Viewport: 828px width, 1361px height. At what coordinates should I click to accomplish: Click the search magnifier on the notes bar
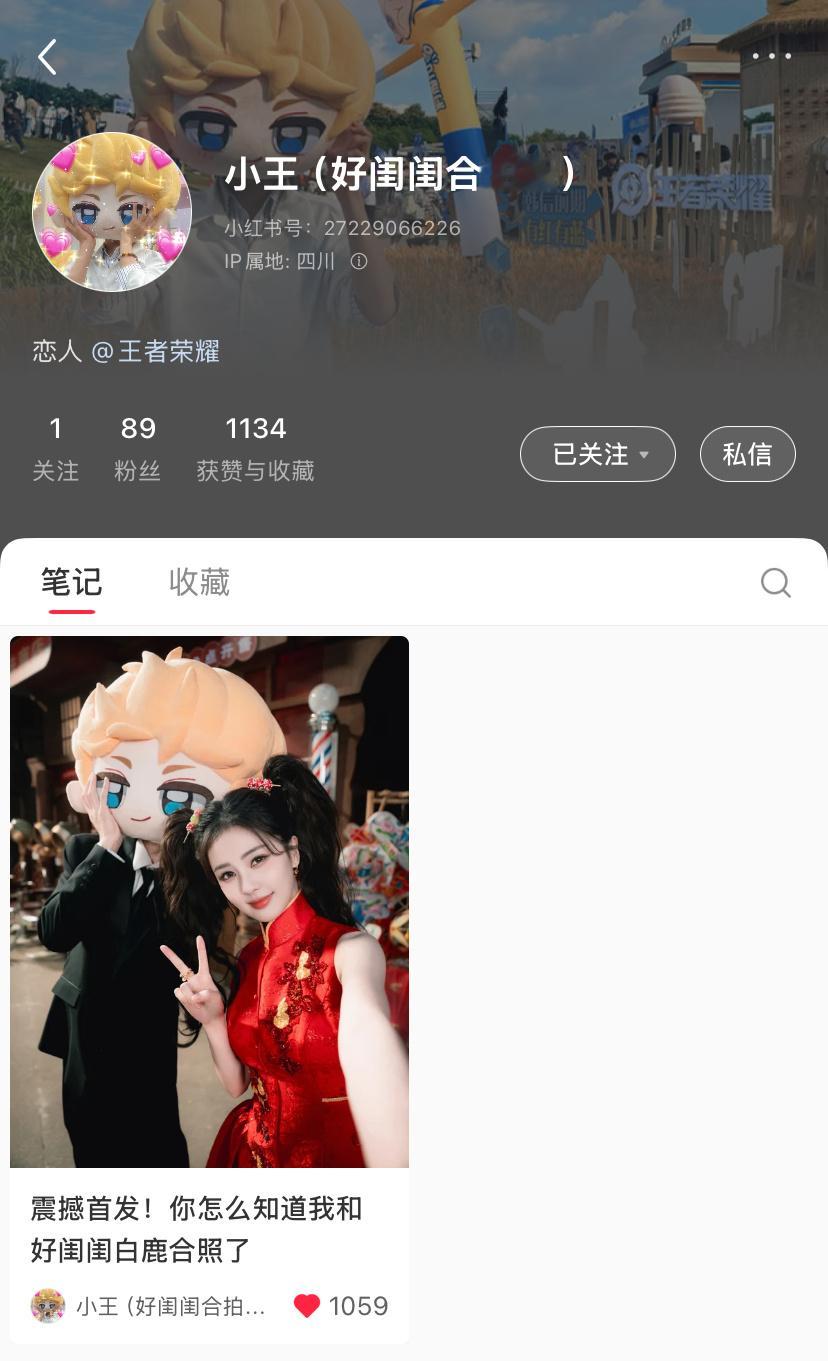(x=775, y=582)
